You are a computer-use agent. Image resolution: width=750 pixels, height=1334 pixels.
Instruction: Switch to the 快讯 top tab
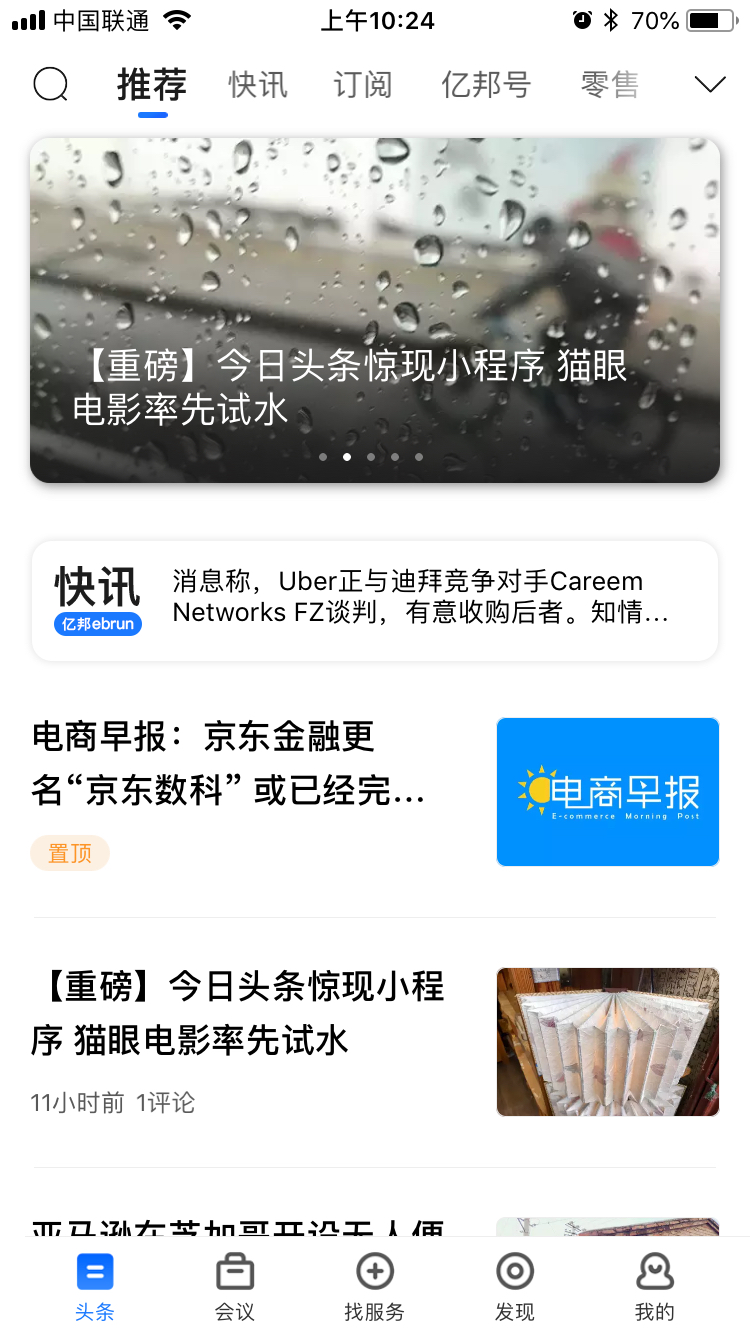coord(258,85)
